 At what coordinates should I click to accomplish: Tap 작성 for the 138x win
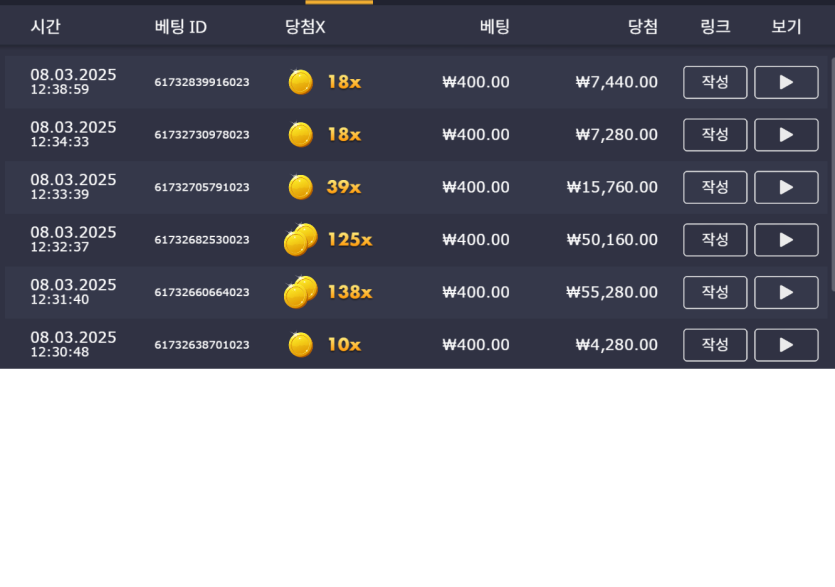click(x=715, y=292)
